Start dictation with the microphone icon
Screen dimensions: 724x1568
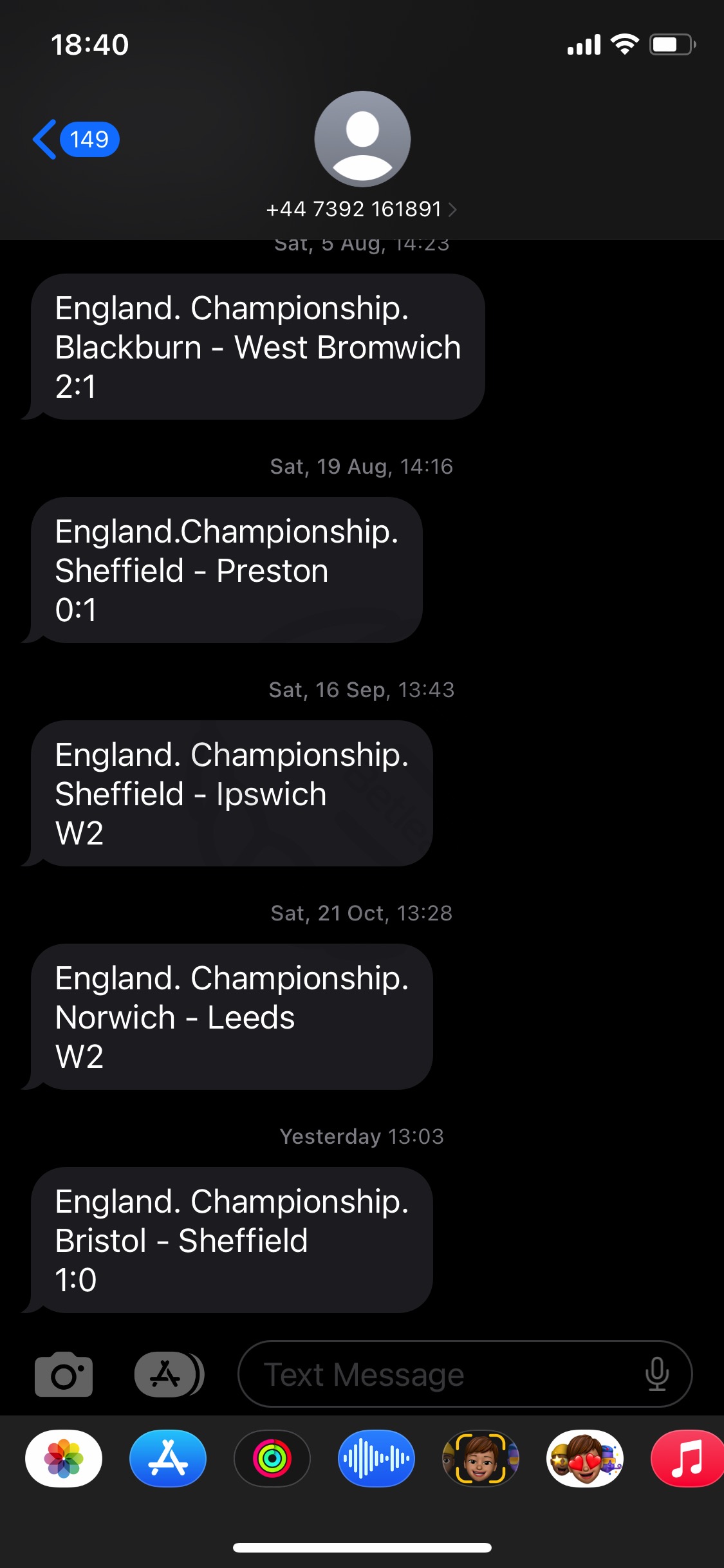coord(657,1374)
